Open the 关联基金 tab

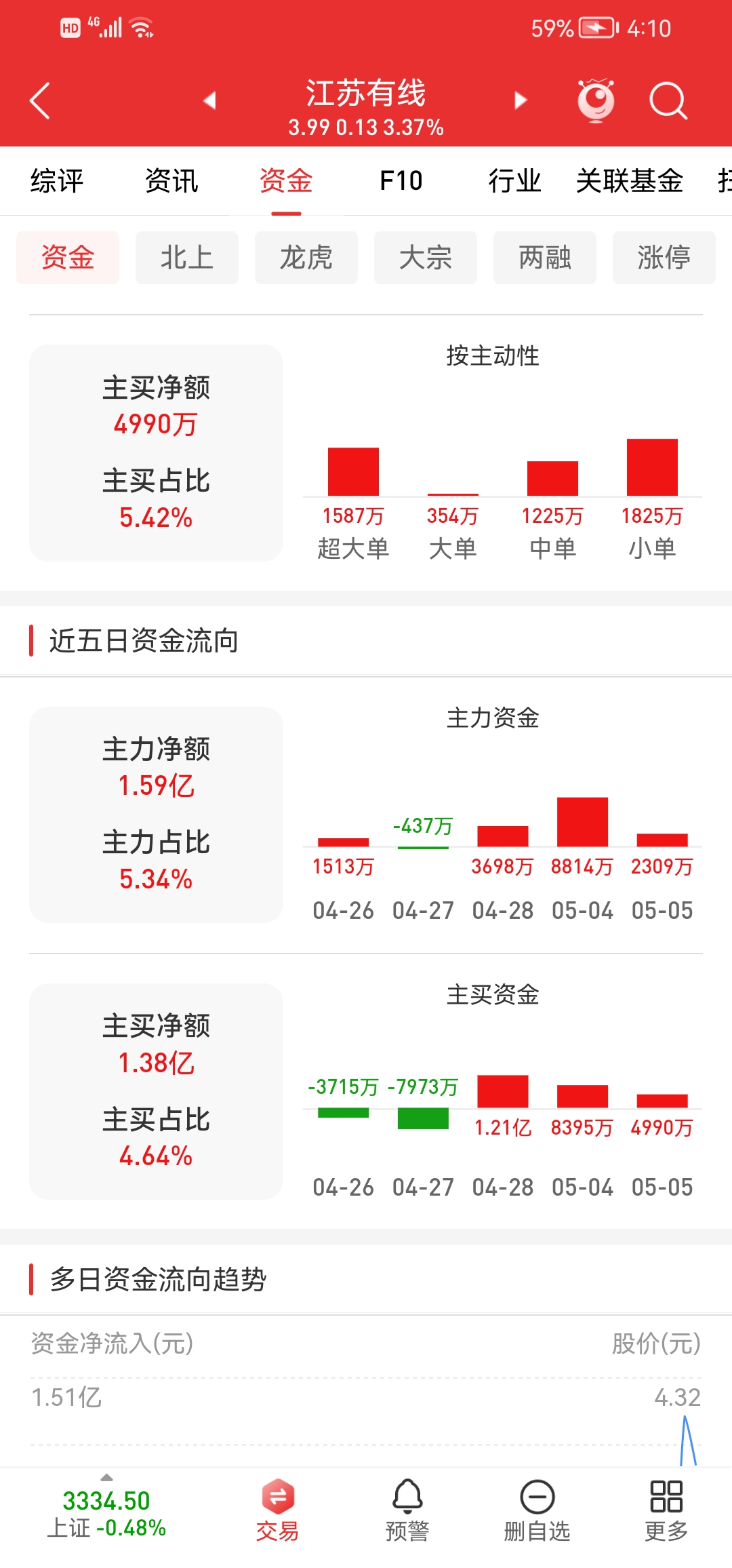click(630, 181)
